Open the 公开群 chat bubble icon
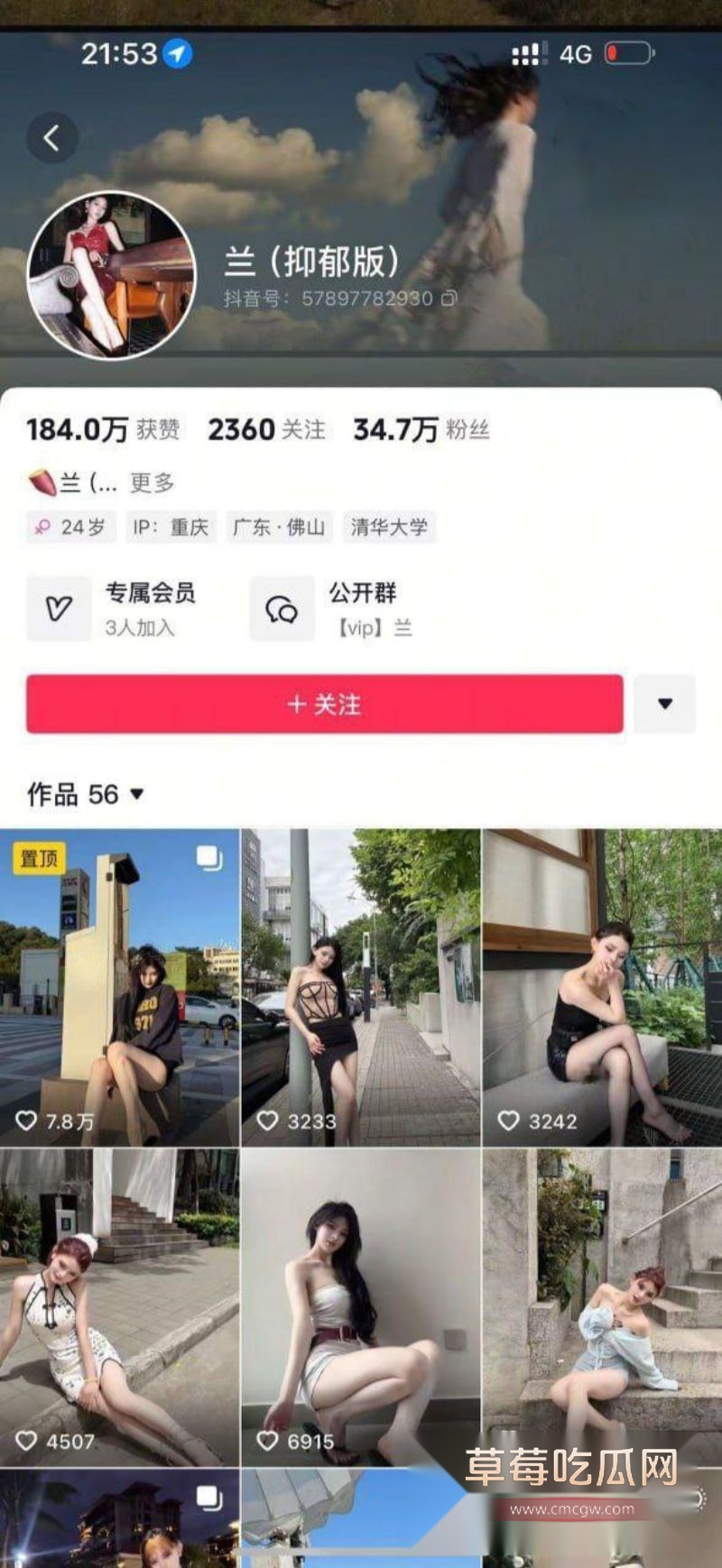Screen dimensions: 722x1568 282,607
